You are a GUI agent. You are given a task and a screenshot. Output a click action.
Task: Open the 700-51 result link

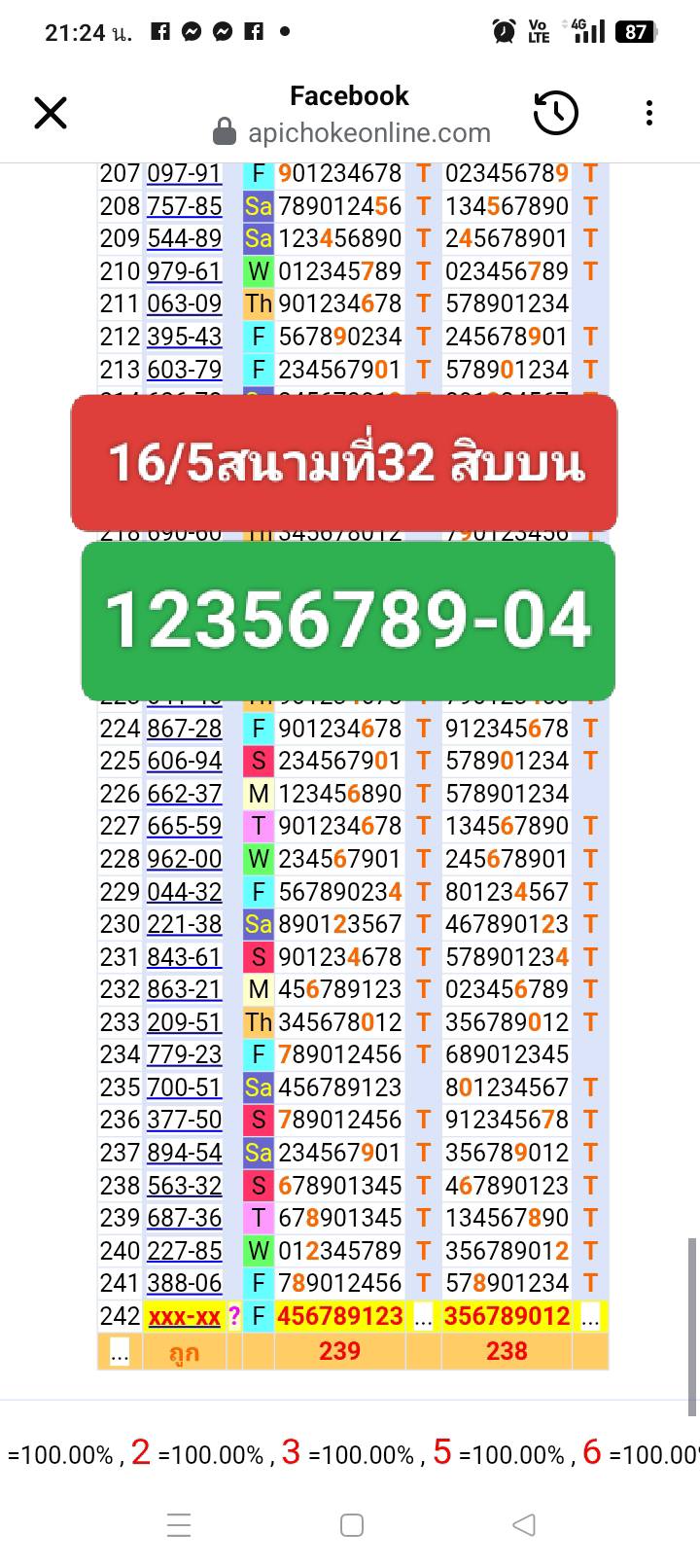tap(185, 1087)
